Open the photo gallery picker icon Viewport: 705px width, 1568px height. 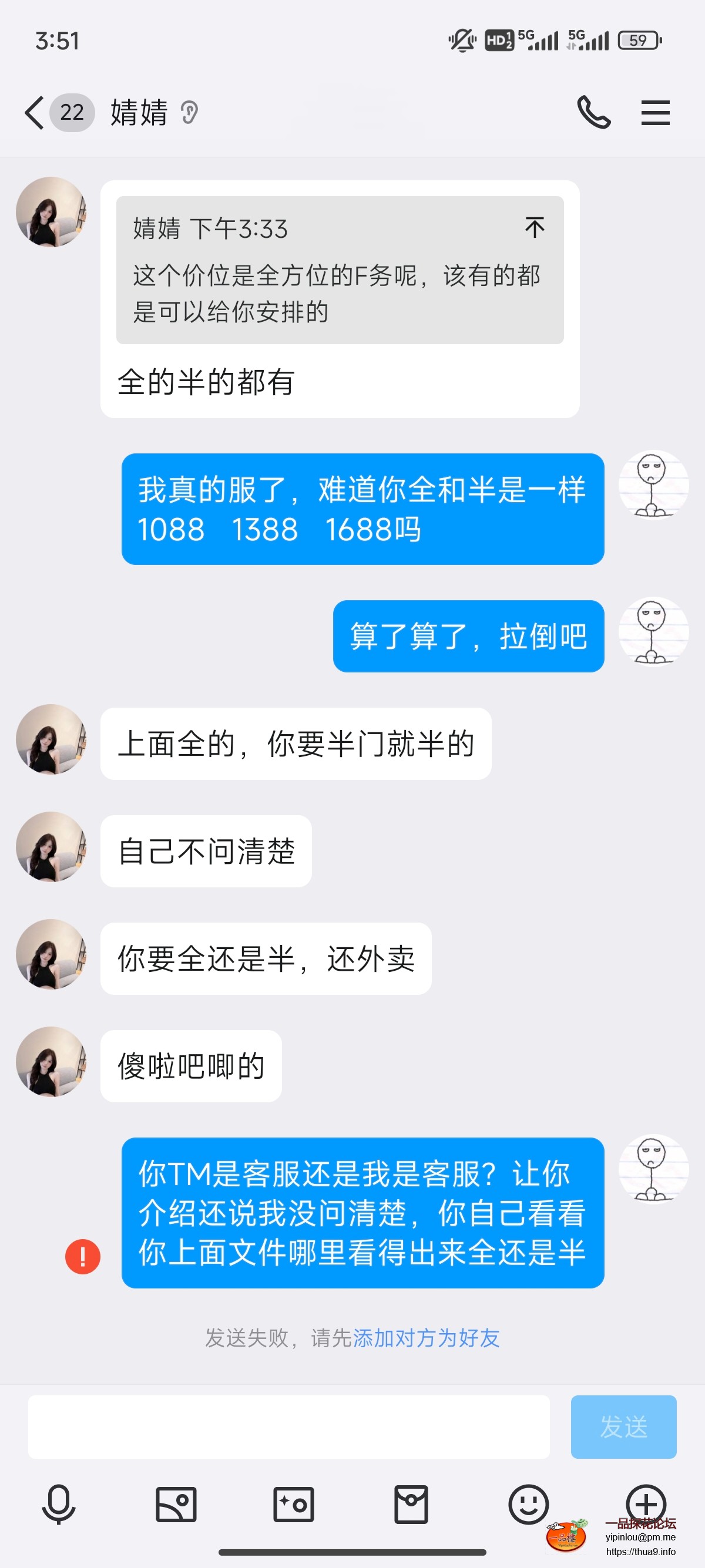click(x=176, y=1503)
